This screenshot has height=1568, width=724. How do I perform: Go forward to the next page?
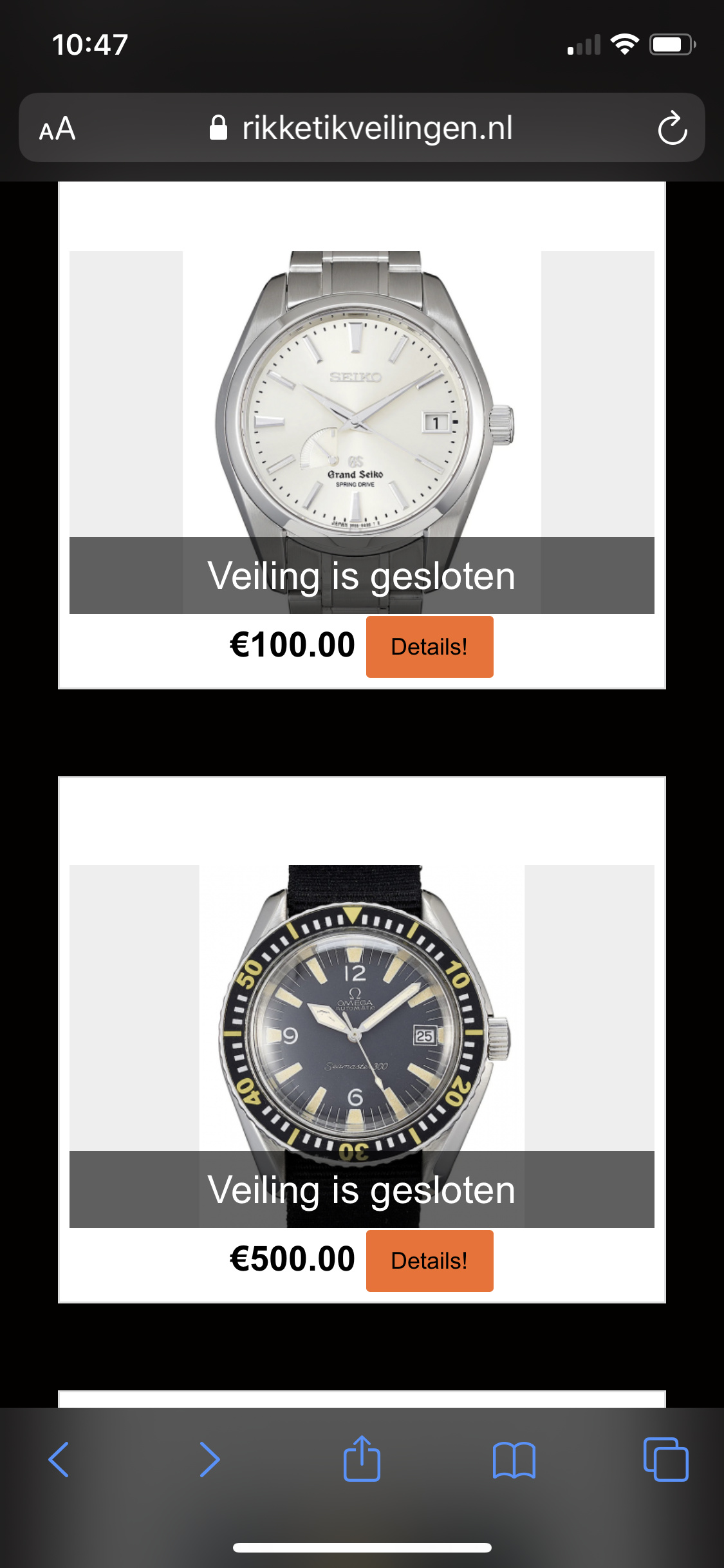(x=210, y=1459)
